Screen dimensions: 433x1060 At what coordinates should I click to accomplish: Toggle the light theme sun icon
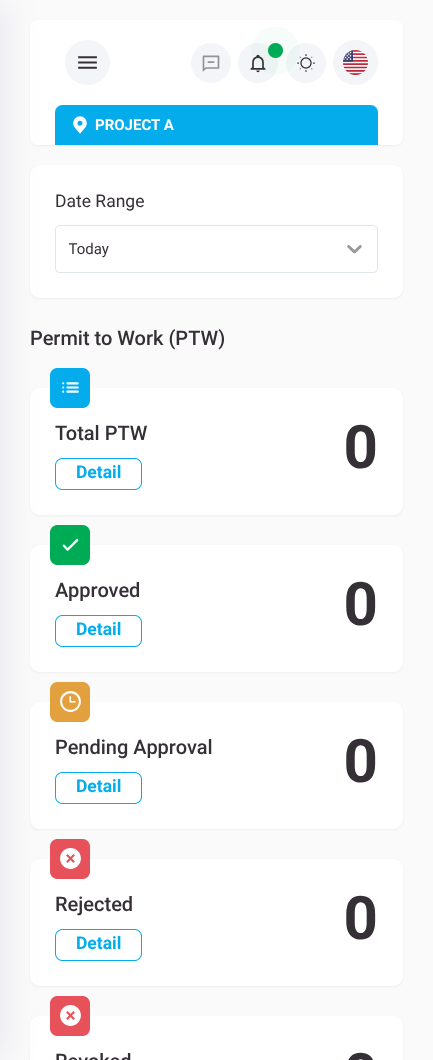[306, 63]
